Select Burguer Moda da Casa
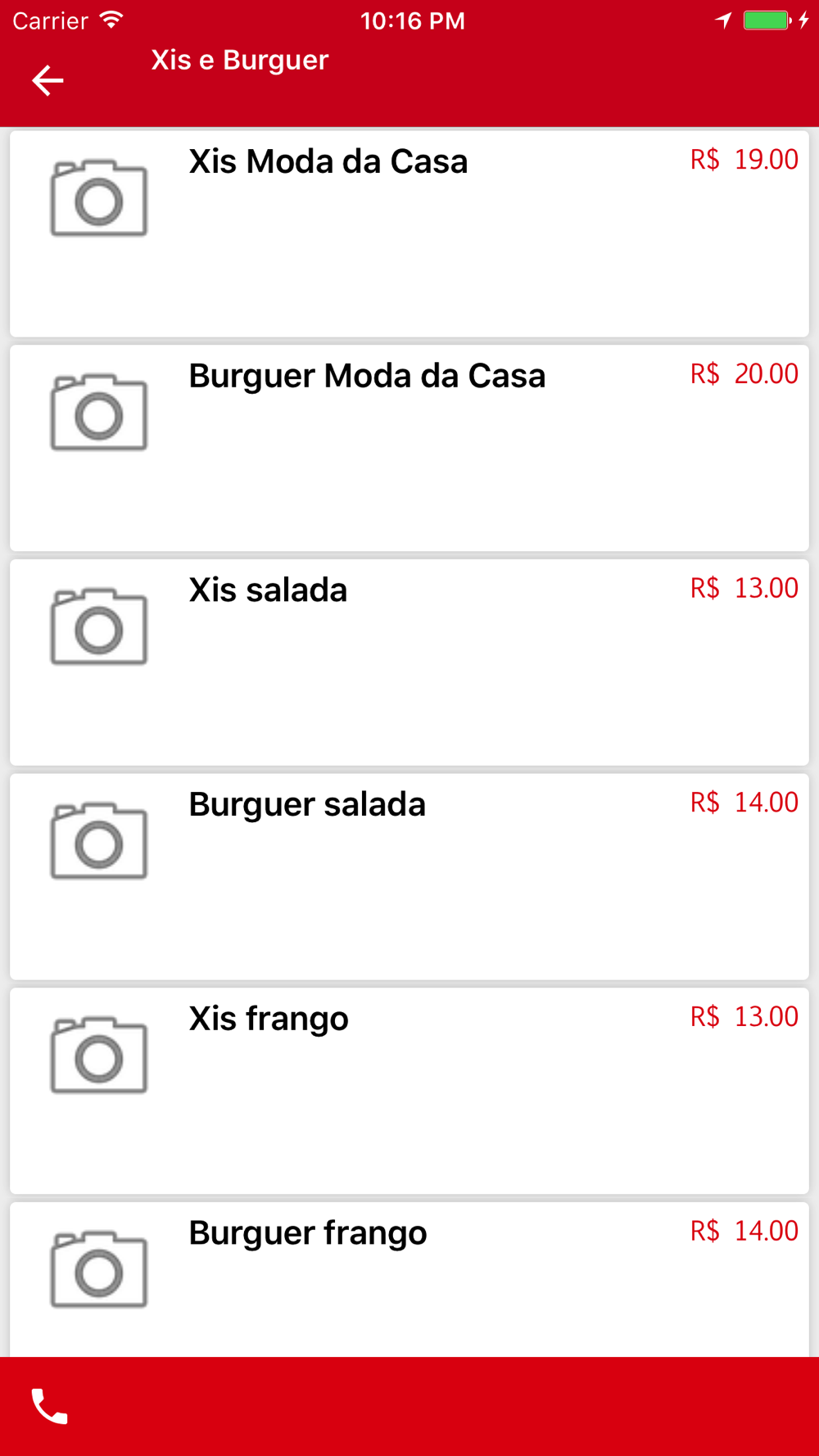This screenshot has width=819, height=1456. 409,448
